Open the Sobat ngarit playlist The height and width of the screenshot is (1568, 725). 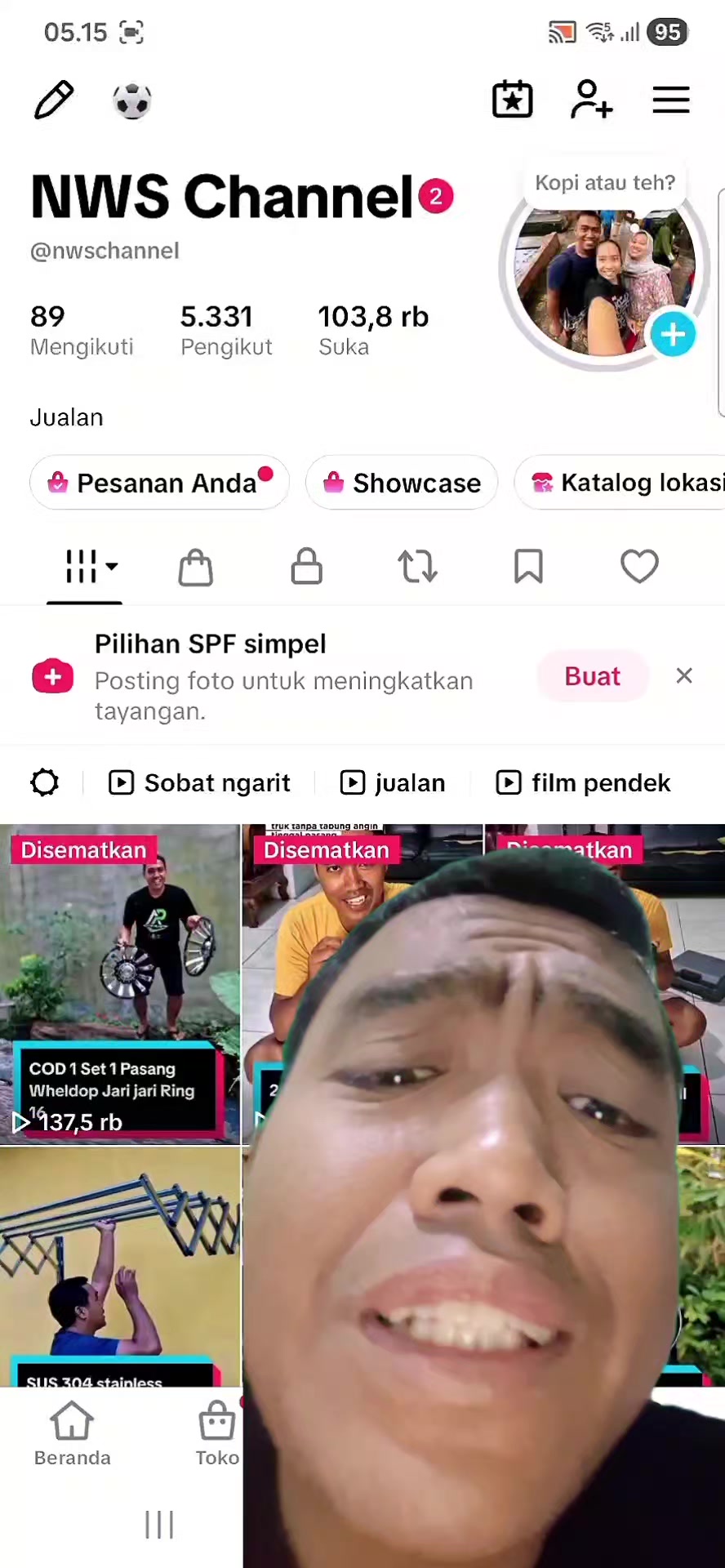[x=199, y=782]
